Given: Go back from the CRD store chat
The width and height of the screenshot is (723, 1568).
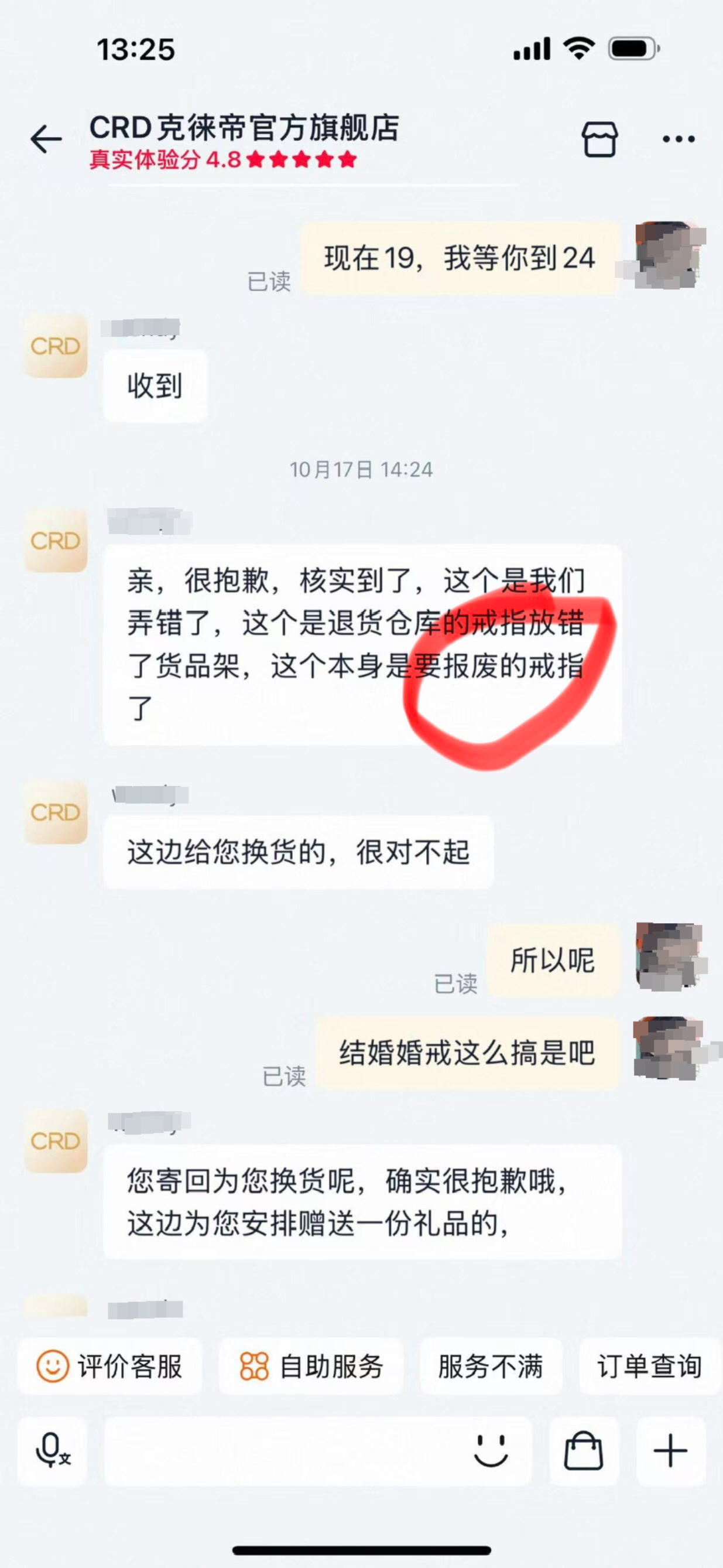Looking at the screenshot, I should [x=46, y=139].
